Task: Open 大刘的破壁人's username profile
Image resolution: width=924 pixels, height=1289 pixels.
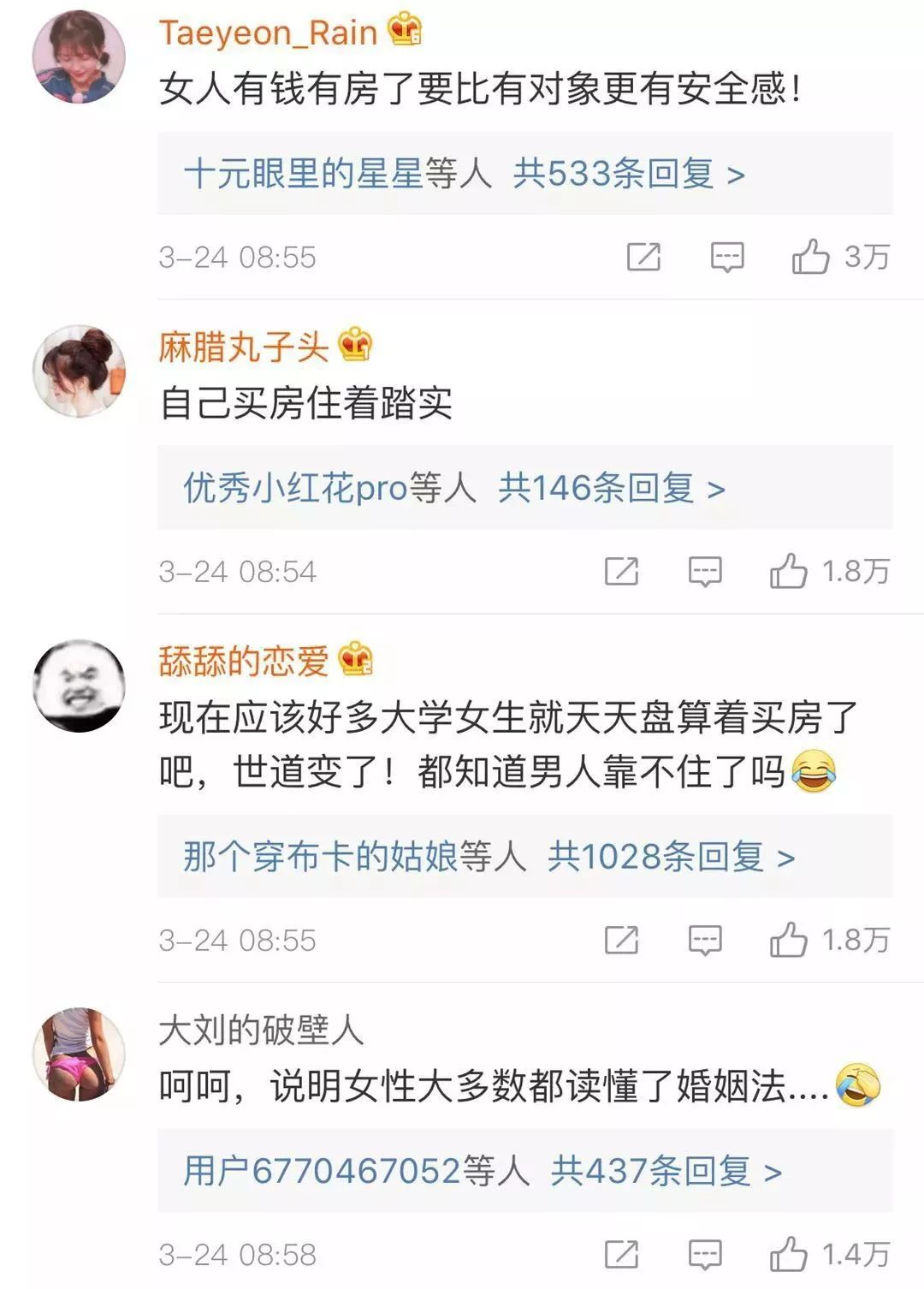Action: (x=261, y=1030)
